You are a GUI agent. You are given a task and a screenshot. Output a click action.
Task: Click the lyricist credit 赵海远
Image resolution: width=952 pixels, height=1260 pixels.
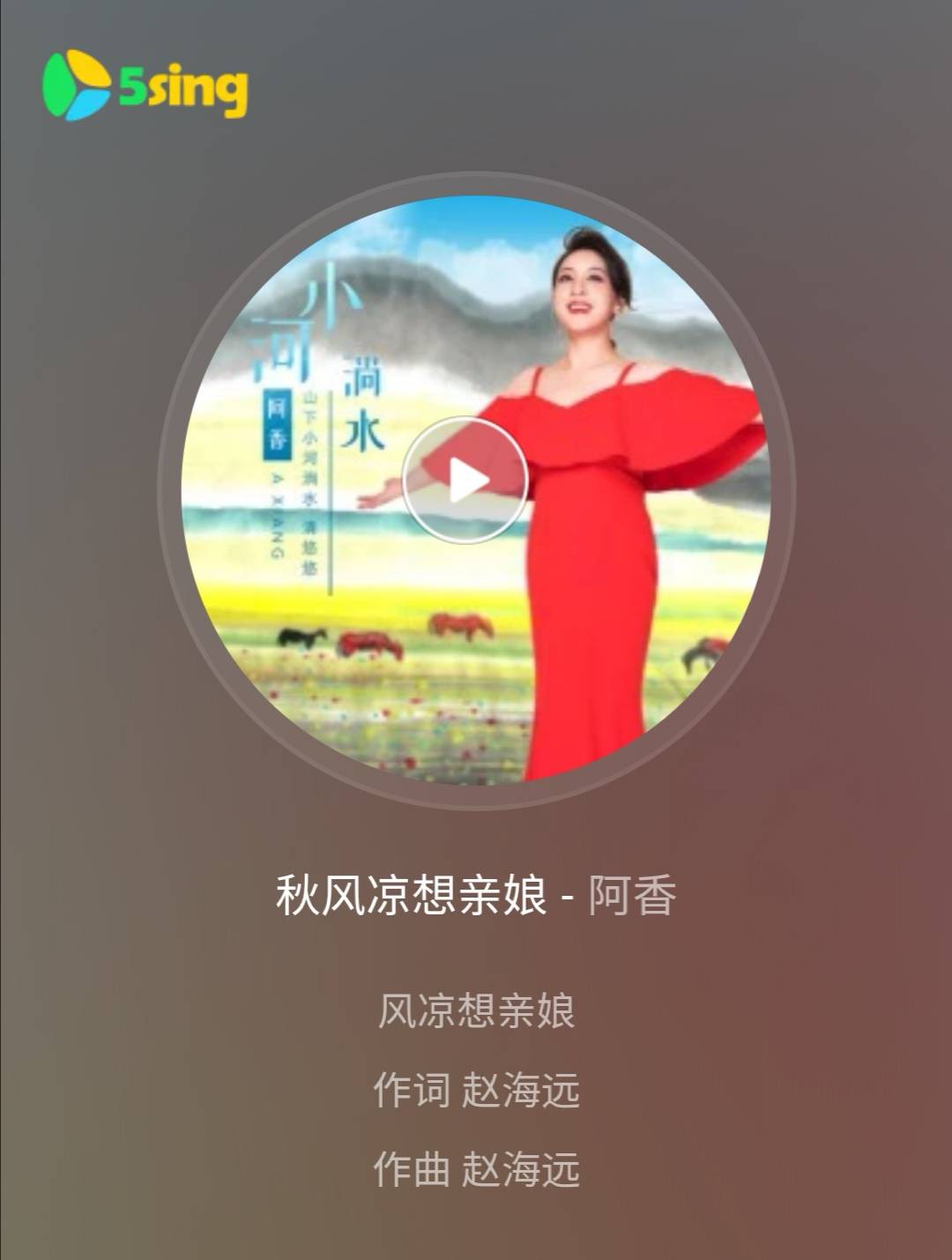[522, 1088]
